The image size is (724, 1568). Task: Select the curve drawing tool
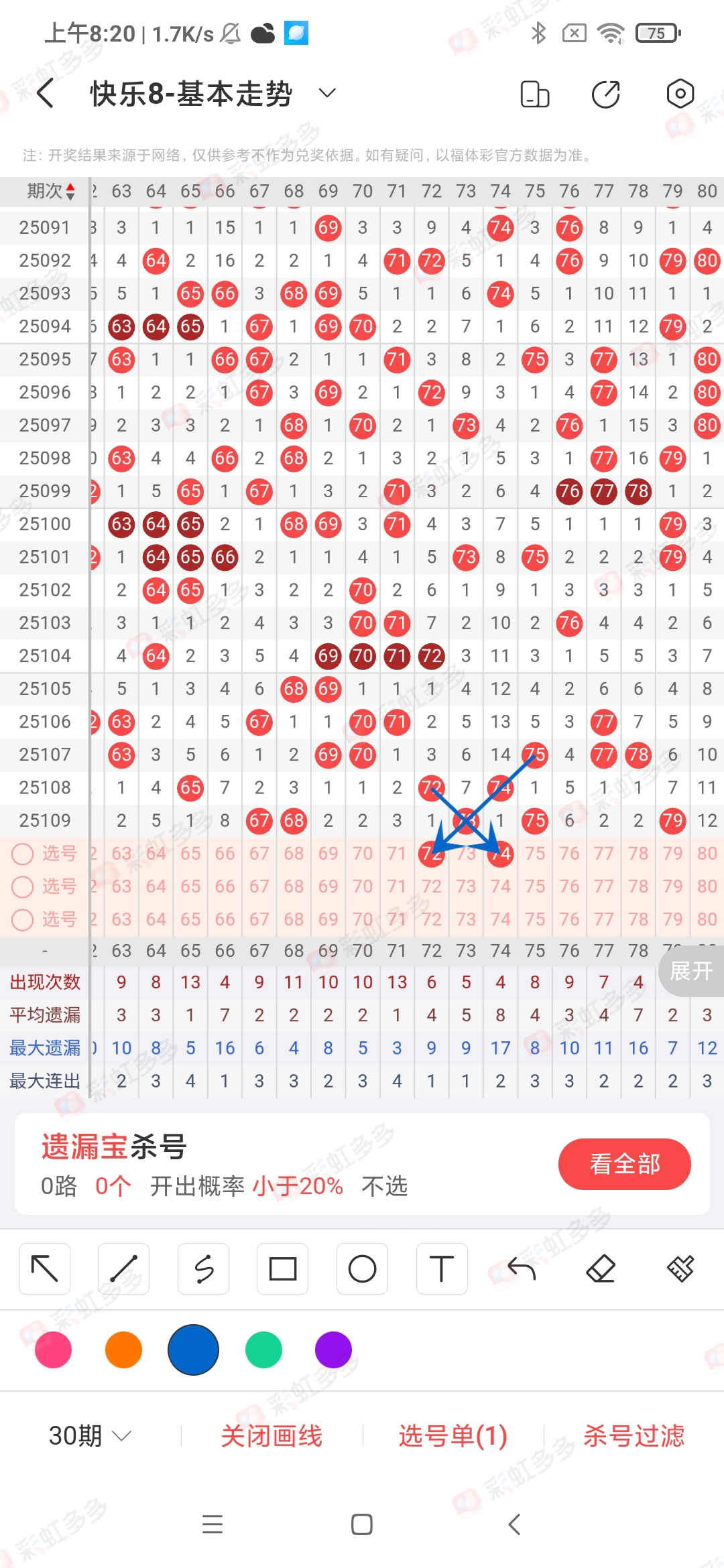203,1268
